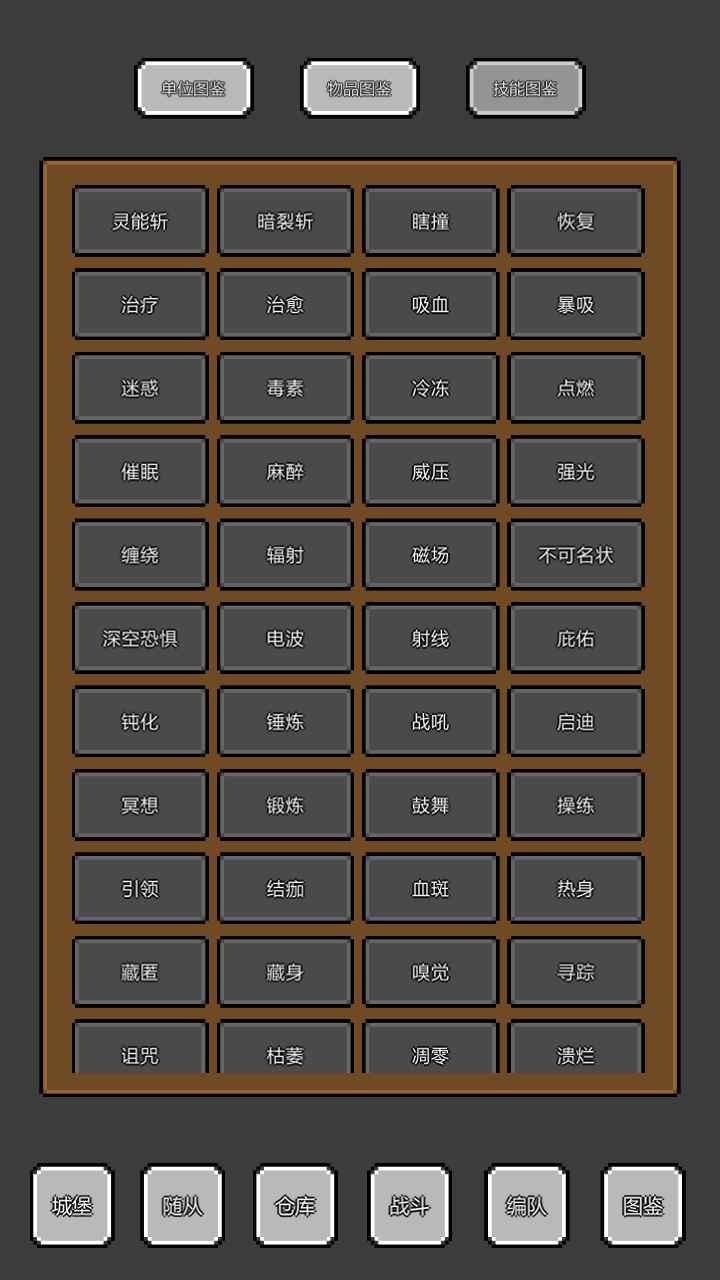720x1280 pixels.
Task: Switch to the 物品图鉴 tab
Action: pos(360,88)
